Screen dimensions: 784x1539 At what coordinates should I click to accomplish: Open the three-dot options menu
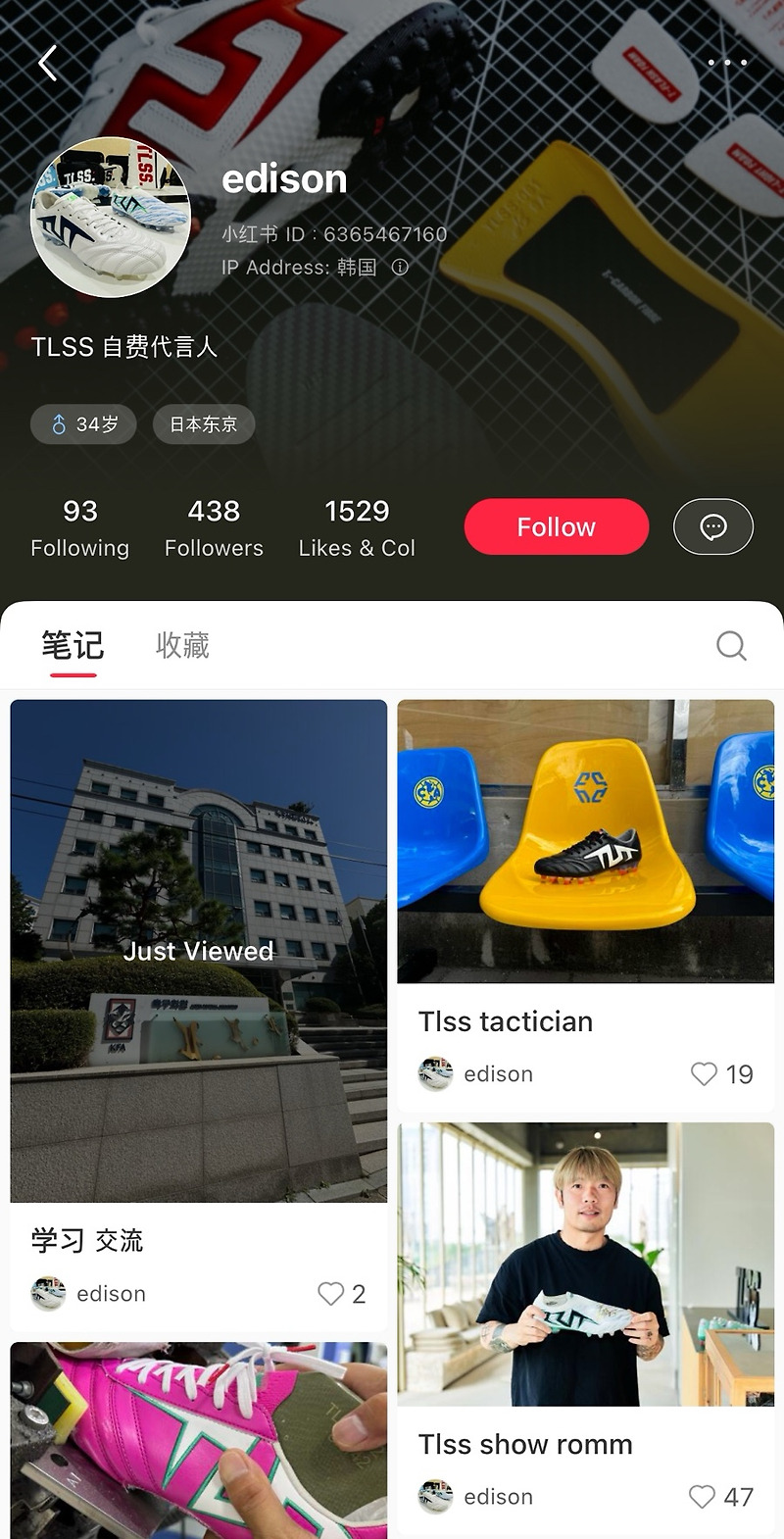coord(726,62)
